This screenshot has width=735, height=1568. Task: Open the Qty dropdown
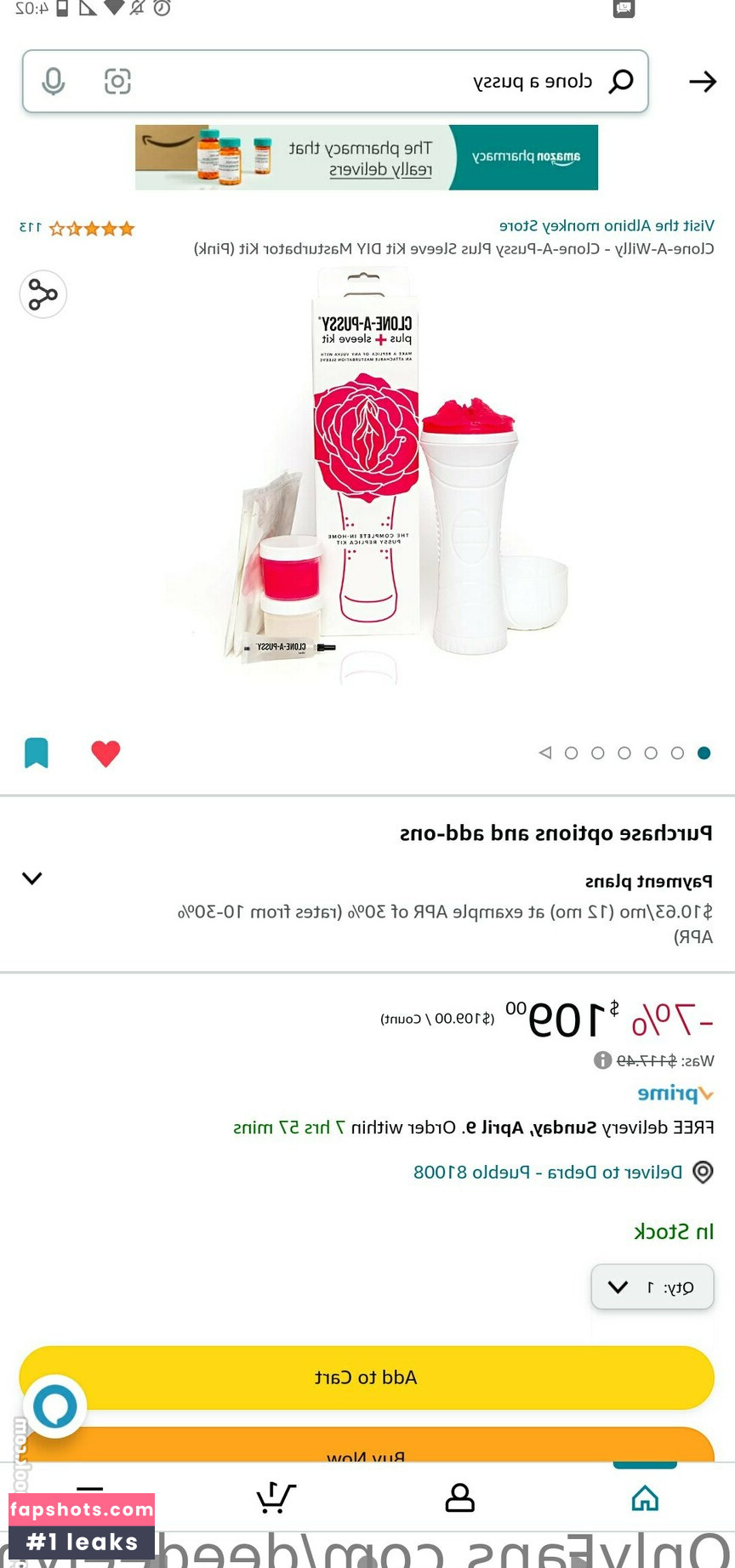click(x=652, y=1287)
